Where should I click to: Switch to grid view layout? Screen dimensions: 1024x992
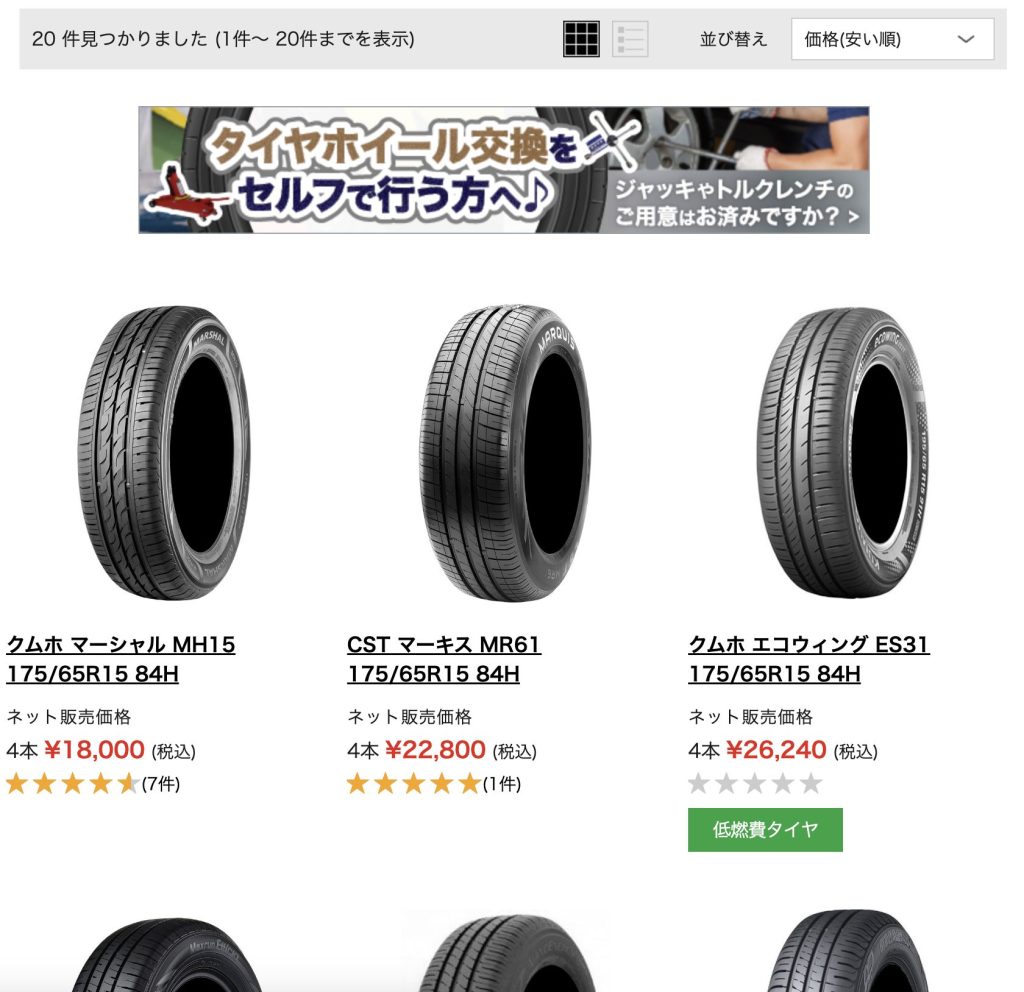581,39
